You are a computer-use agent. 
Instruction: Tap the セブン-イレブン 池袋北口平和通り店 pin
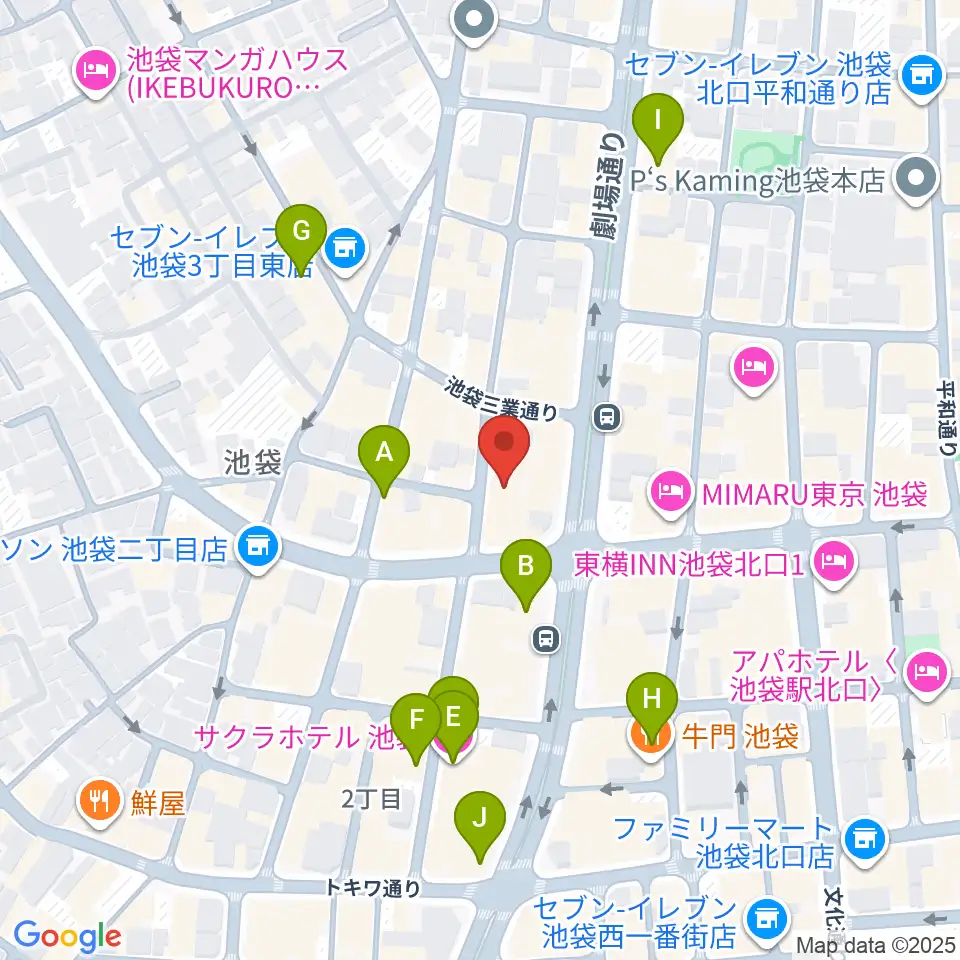924,78
